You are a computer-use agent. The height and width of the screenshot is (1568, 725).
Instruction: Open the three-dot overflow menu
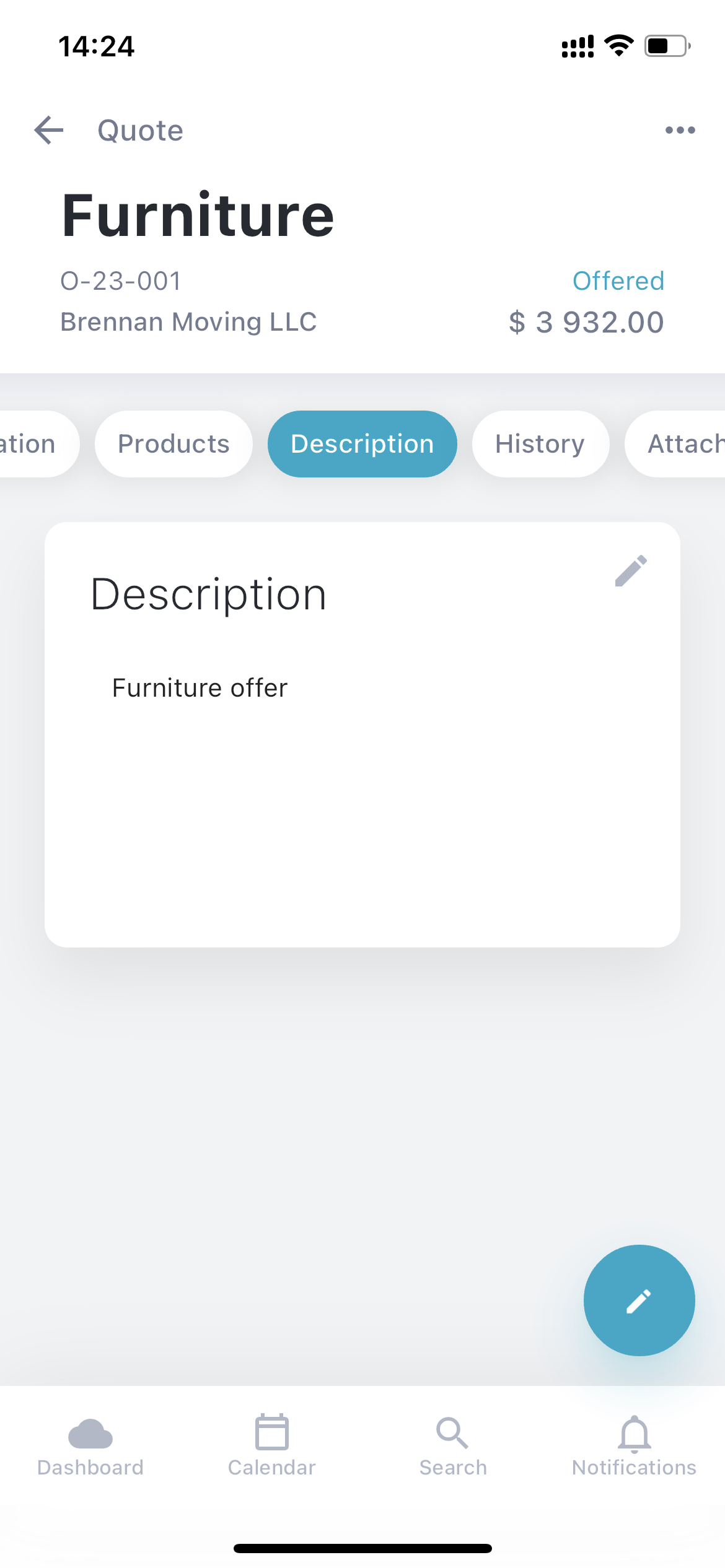tap(680, 130)
